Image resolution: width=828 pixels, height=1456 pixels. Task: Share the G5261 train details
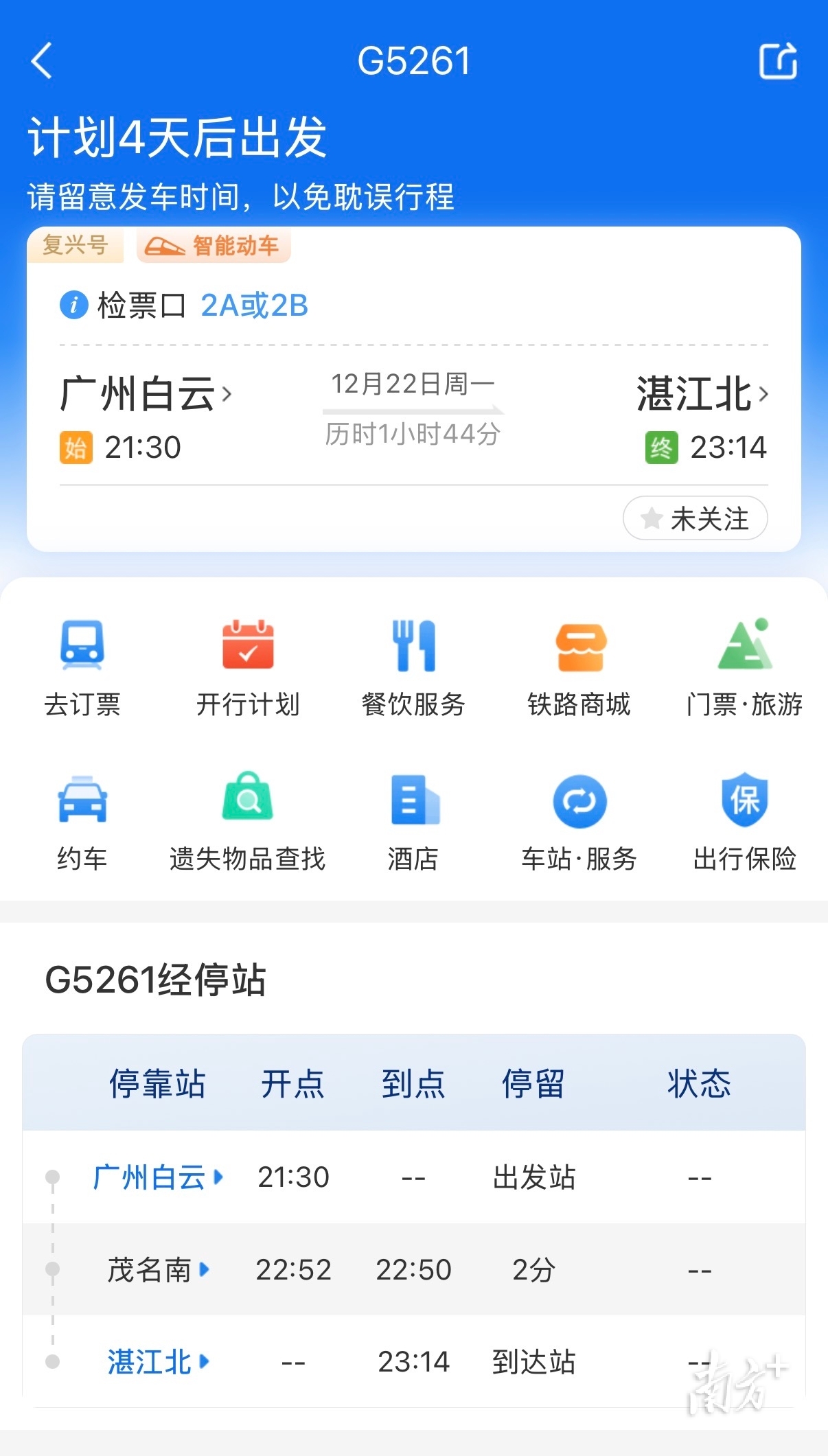tap(778, 61)
